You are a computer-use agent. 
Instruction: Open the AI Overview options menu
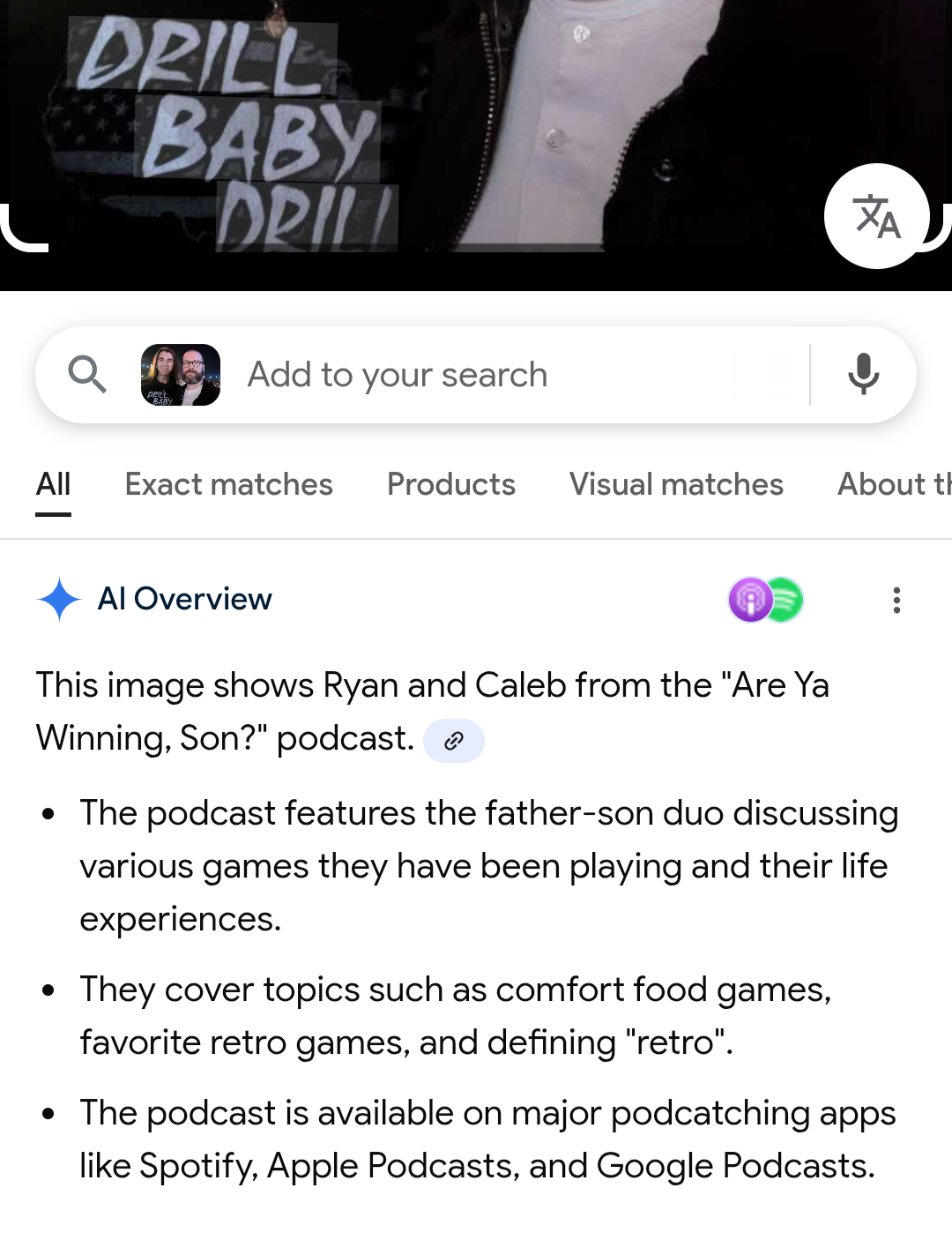pos(896,601)
